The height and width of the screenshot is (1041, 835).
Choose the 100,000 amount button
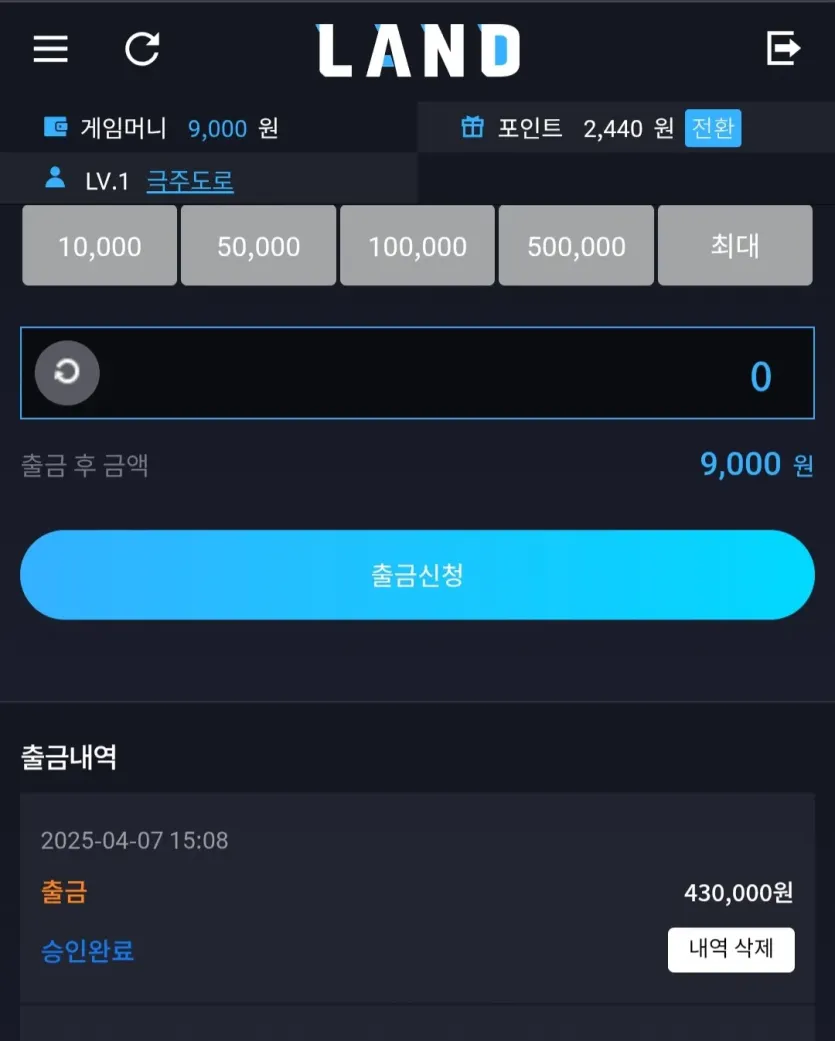click(417, 246)
